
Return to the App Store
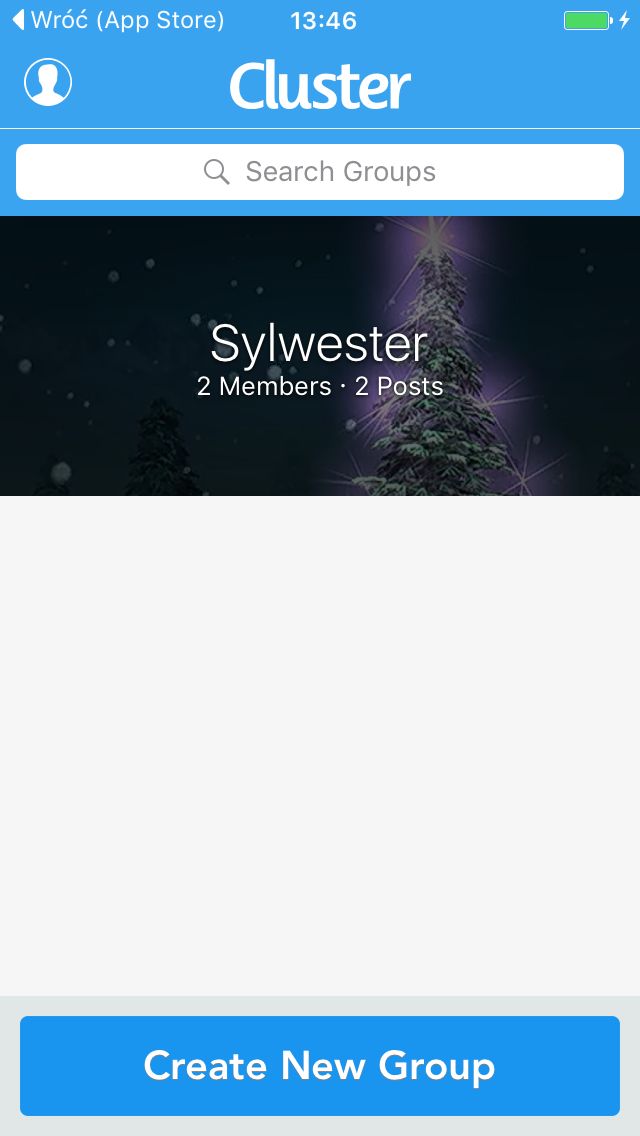click(x=118, y=20)
